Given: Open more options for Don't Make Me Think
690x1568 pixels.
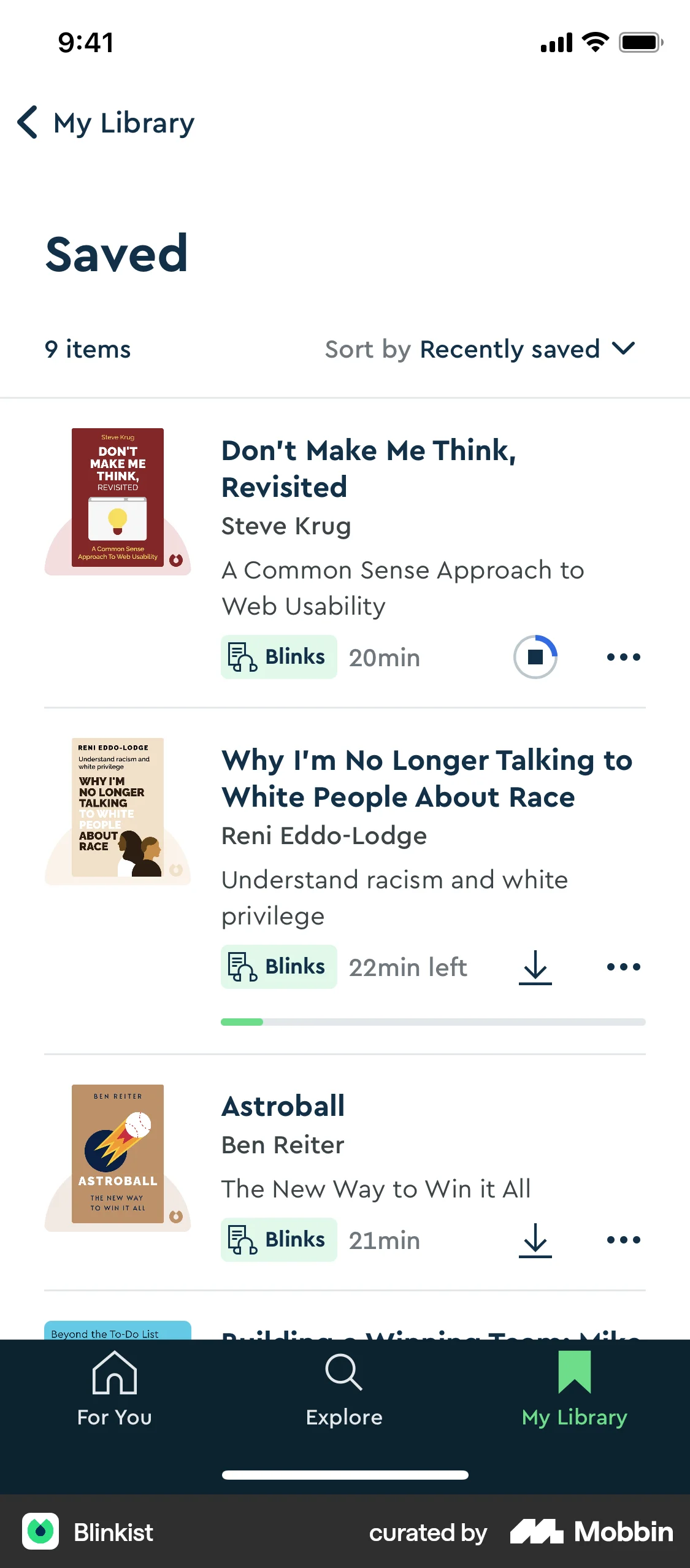Looking at the screenshot, I should [623, 657].
